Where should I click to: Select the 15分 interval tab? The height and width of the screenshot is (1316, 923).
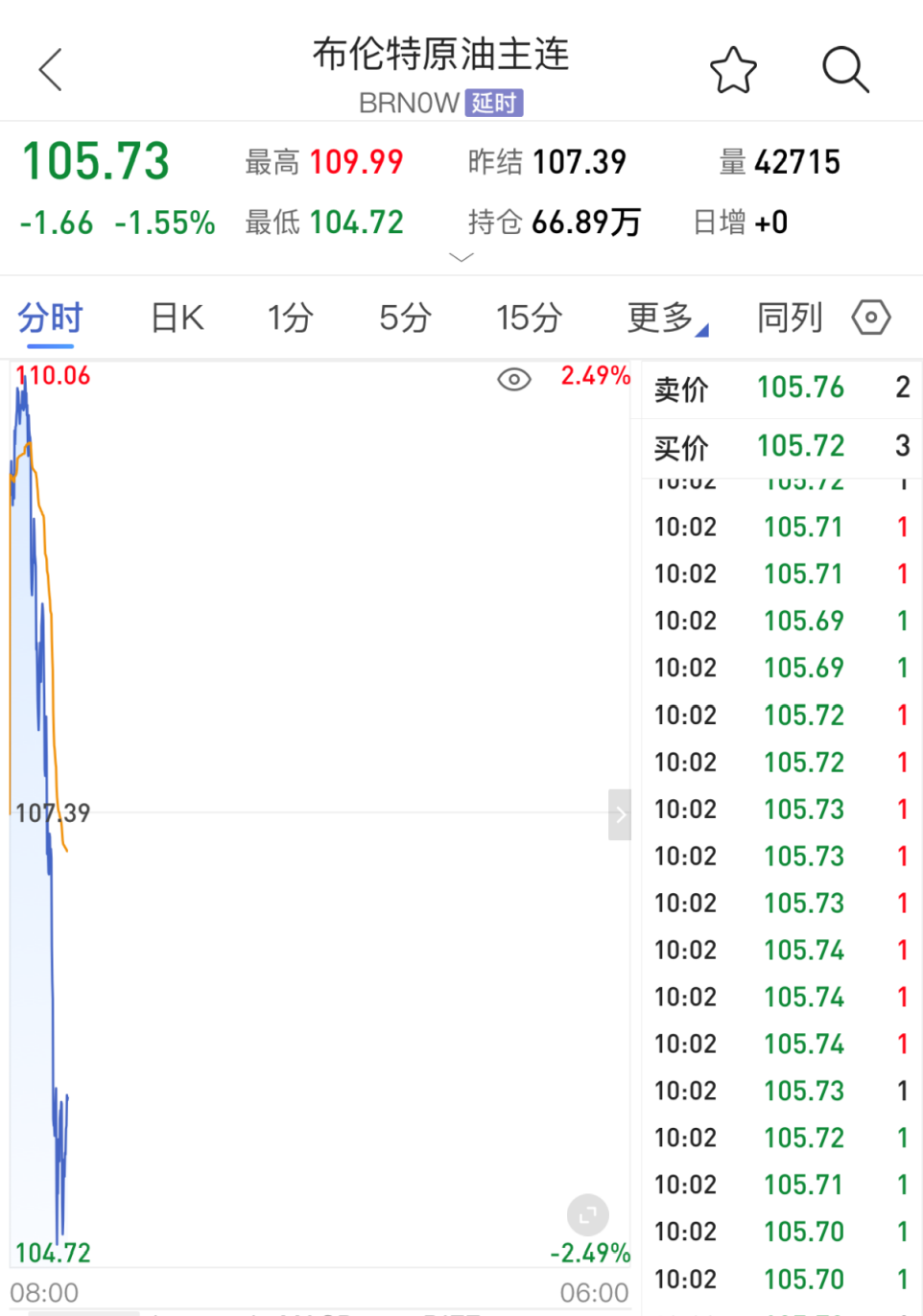528,317
